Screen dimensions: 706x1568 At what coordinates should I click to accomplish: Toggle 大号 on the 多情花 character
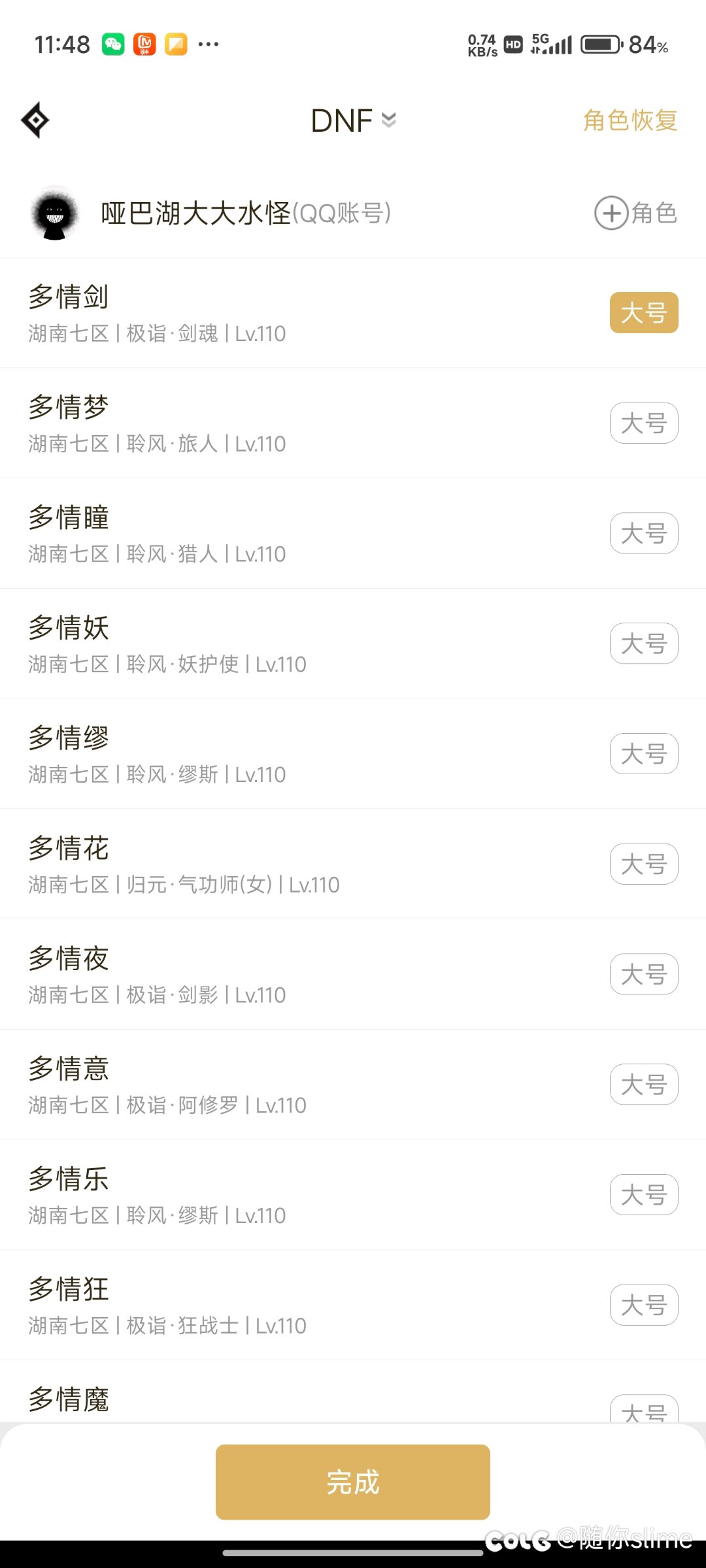pyautogui.click(x=643, y=864)
